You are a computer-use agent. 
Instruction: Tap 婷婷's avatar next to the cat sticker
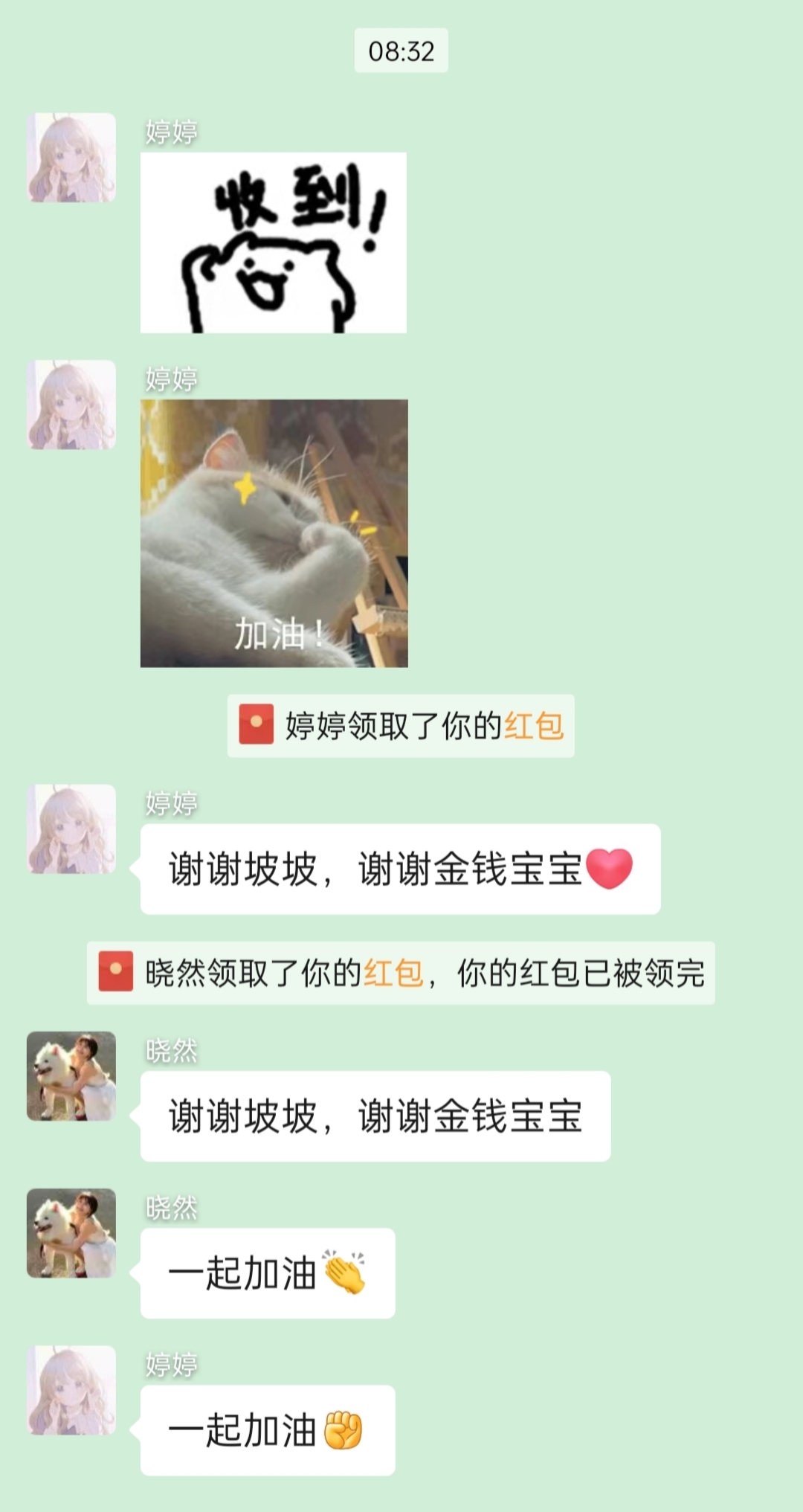point(71,405)
